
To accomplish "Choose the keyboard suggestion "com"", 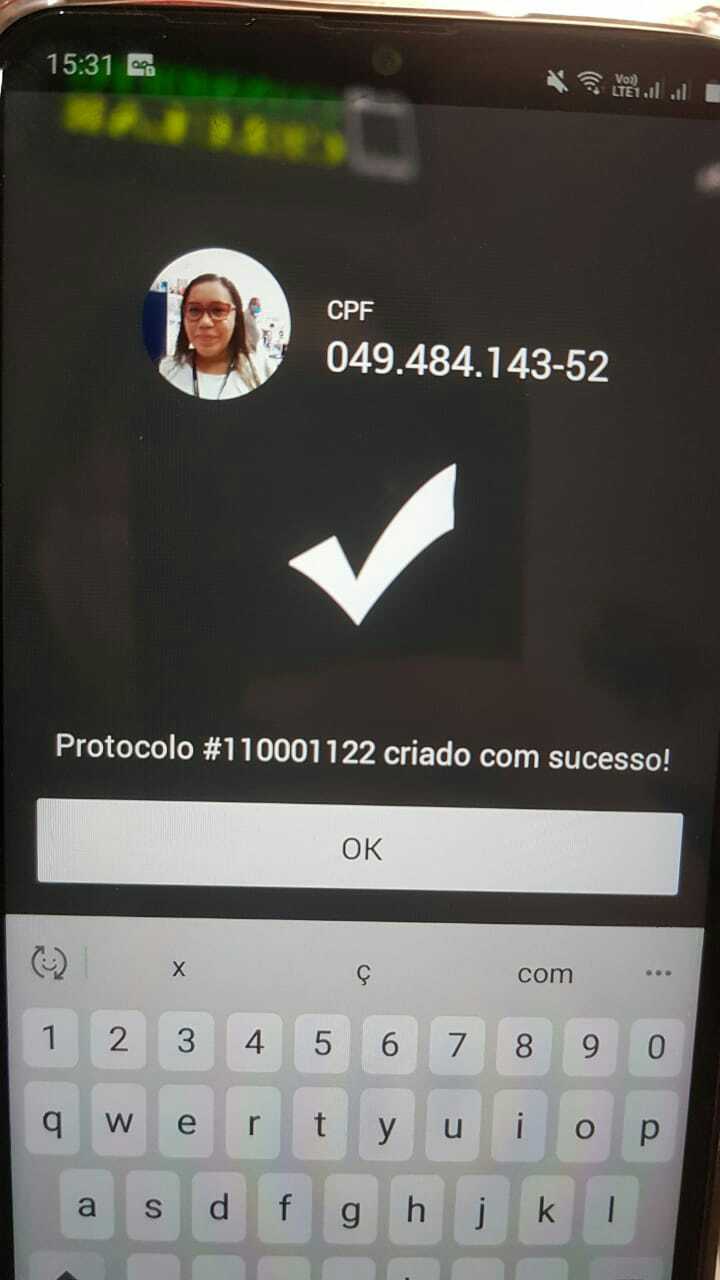I will (545, 974).
